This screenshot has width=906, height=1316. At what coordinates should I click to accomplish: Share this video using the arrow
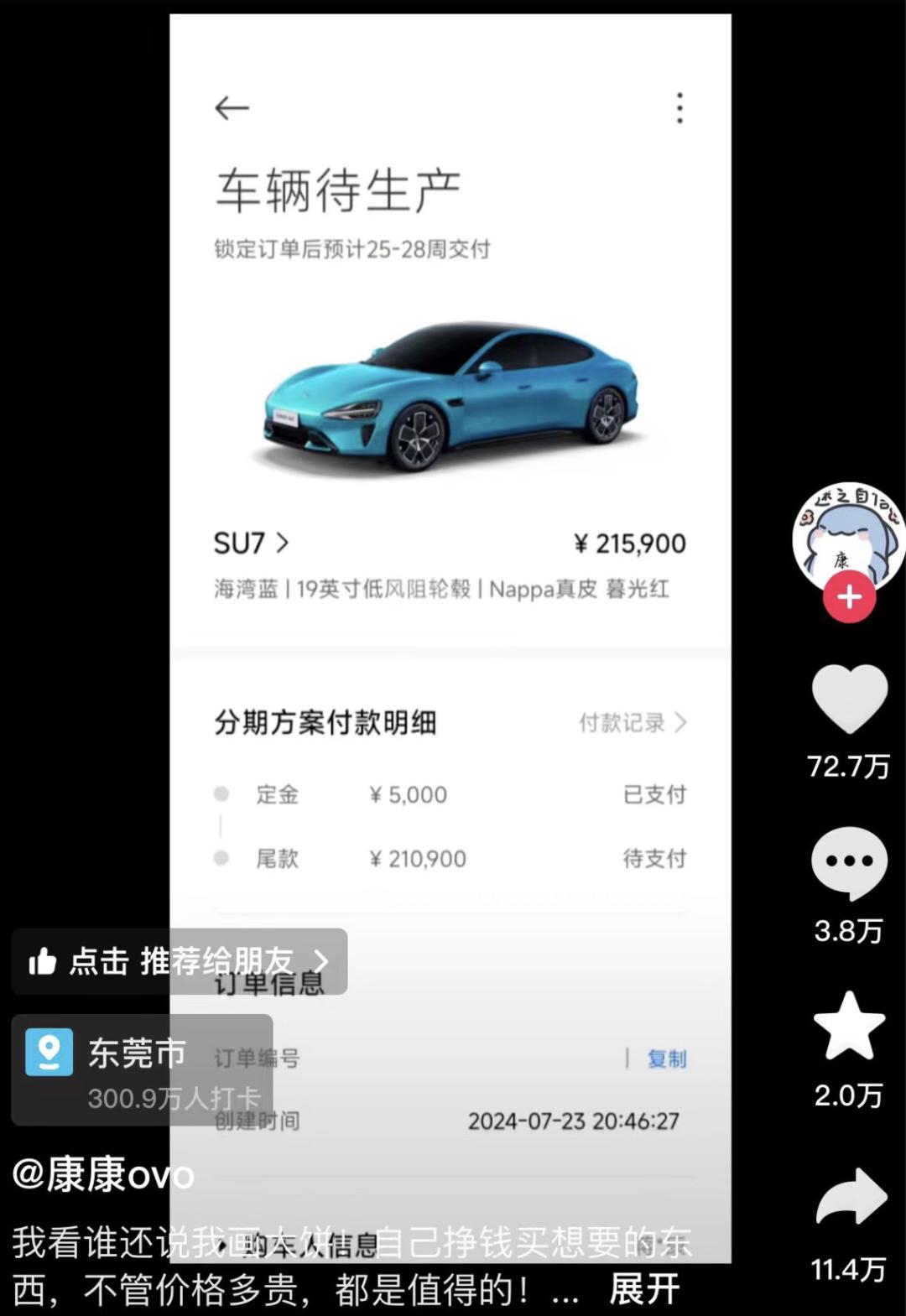pos(851,1197)
